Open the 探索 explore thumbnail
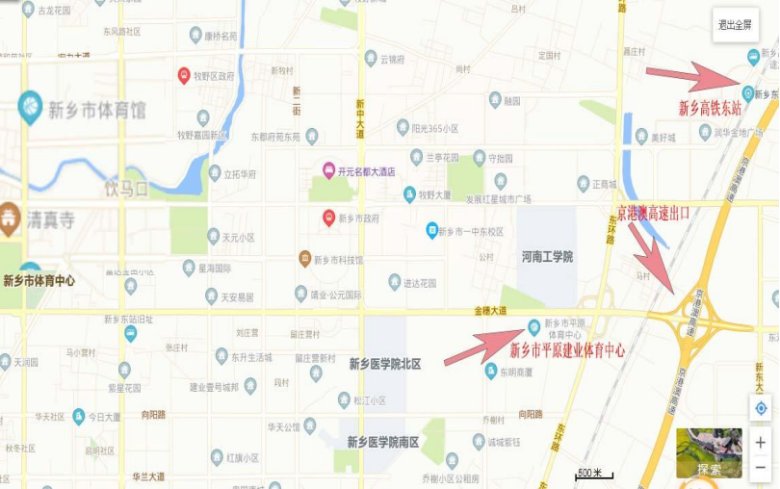 tap(709, 453)
